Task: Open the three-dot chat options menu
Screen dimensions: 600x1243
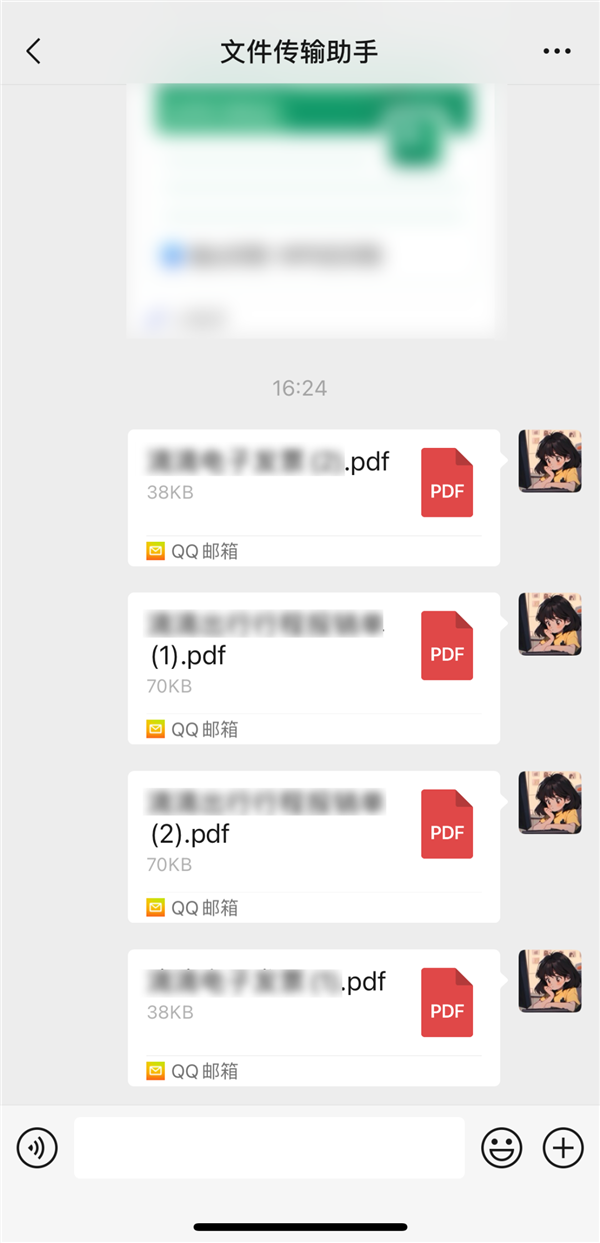Action: pyautogui.click(x=556, y=52)
